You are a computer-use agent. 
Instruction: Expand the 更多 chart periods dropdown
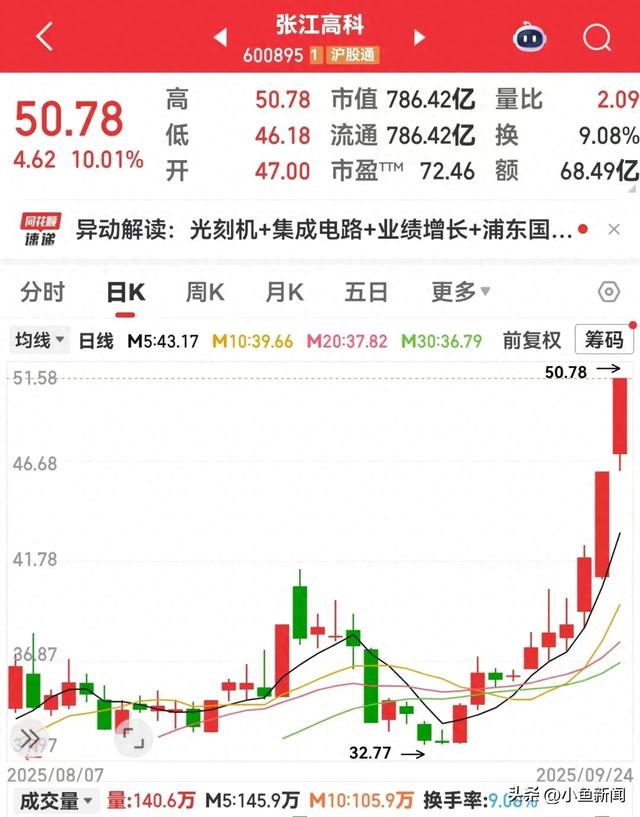point(460,292)
